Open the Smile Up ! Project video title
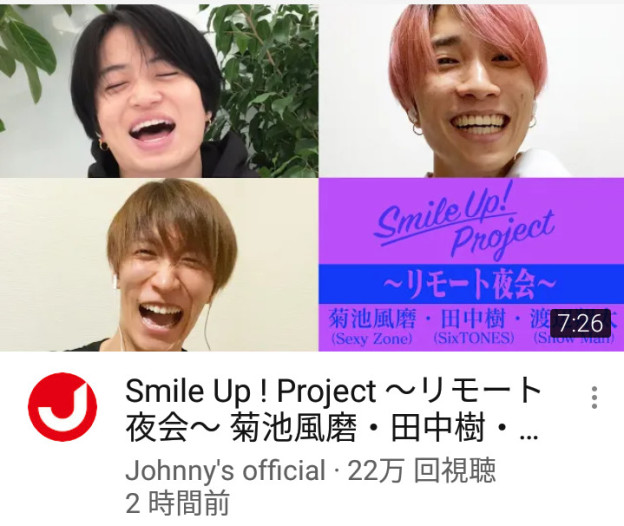The height and width of the screenshot is (526, 624). pyautogui.click(x=333, y=410)
